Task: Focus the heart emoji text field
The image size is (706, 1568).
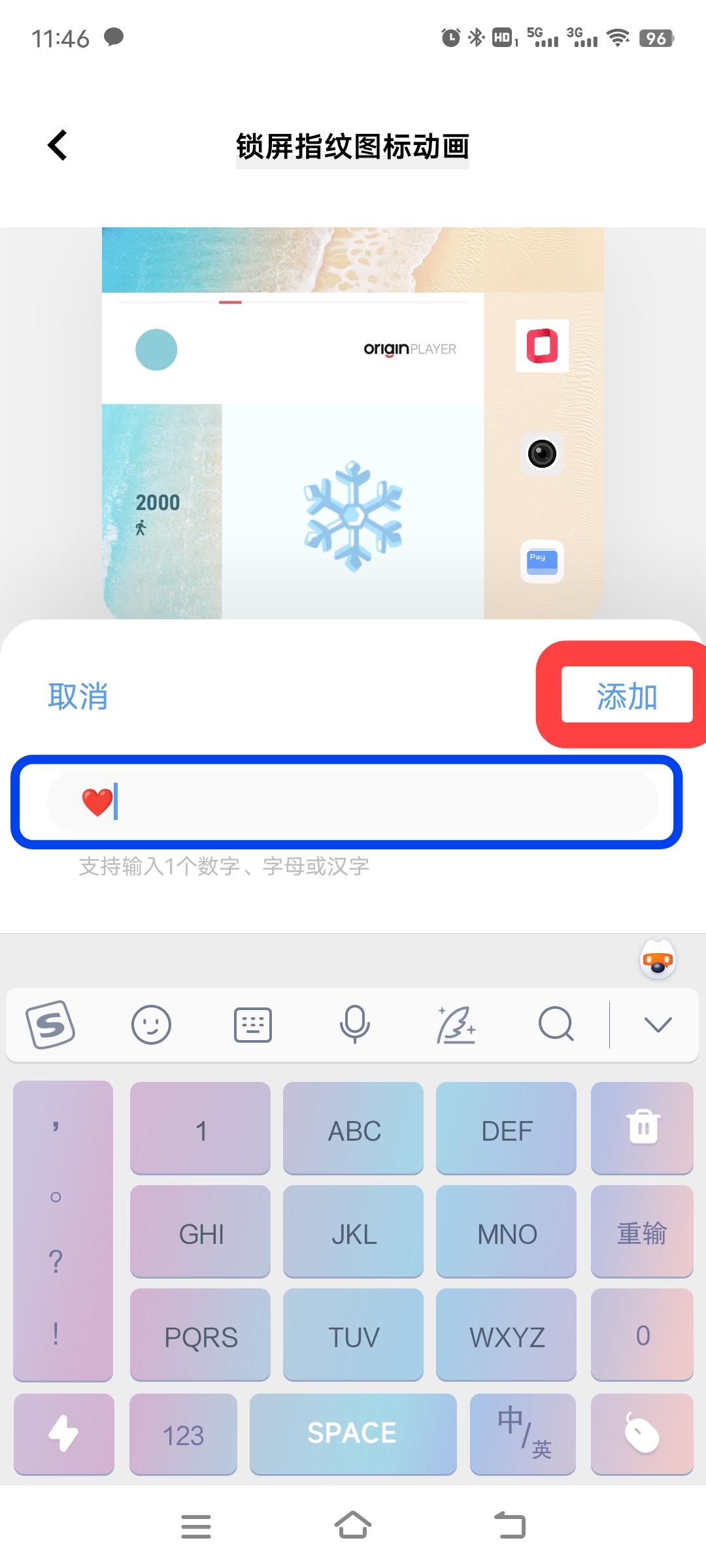Action: pos(353,802)
